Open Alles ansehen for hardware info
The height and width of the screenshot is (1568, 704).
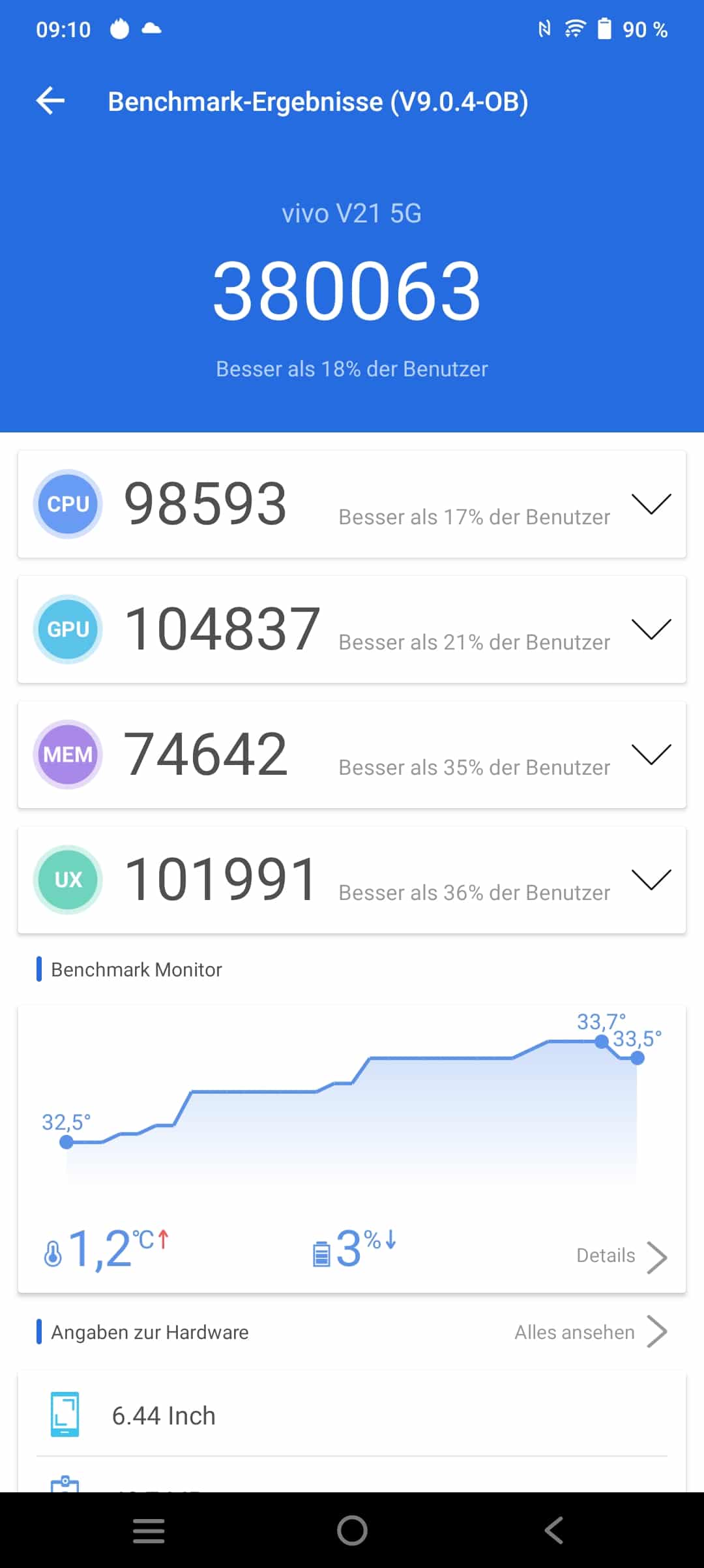coord(591,1332)
